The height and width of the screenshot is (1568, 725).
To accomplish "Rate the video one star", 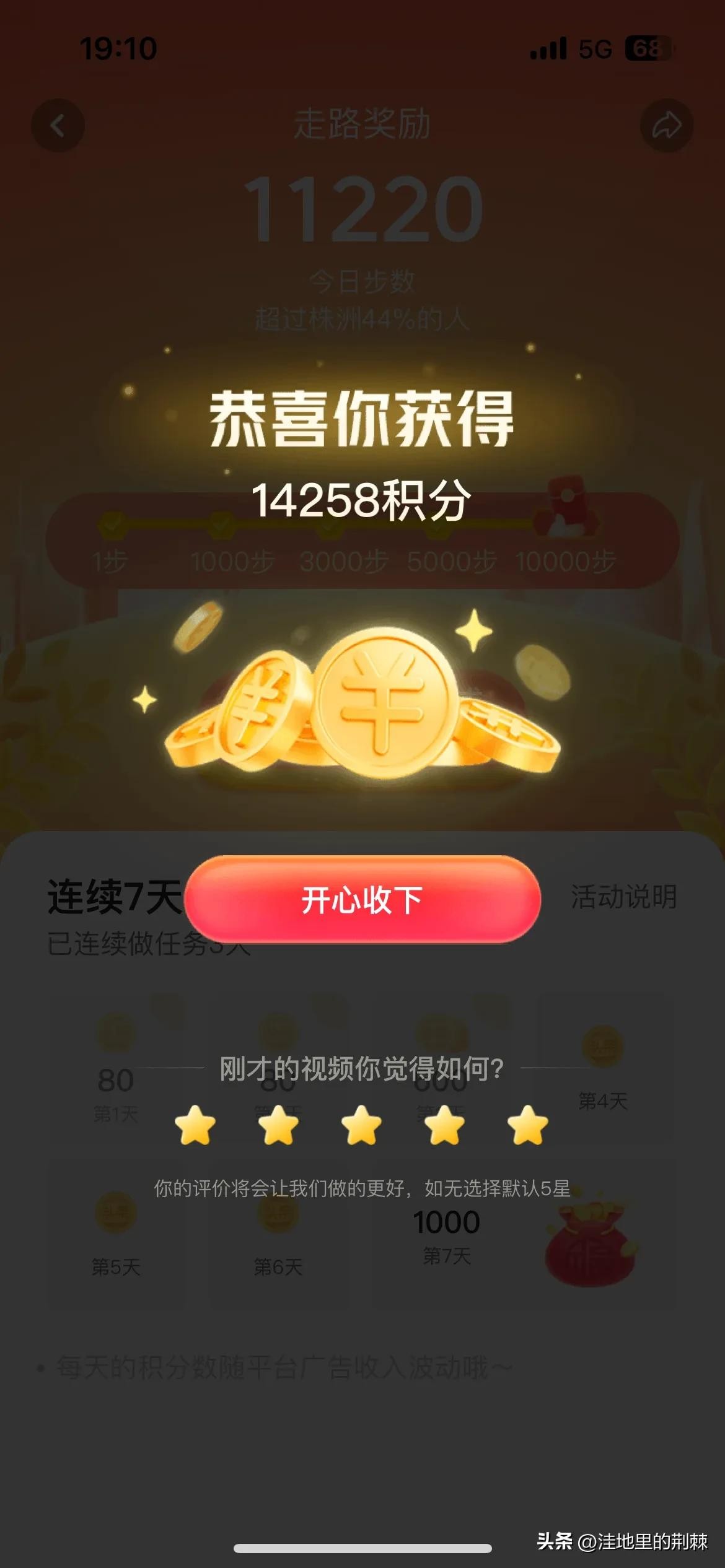I will (195, 1125).
